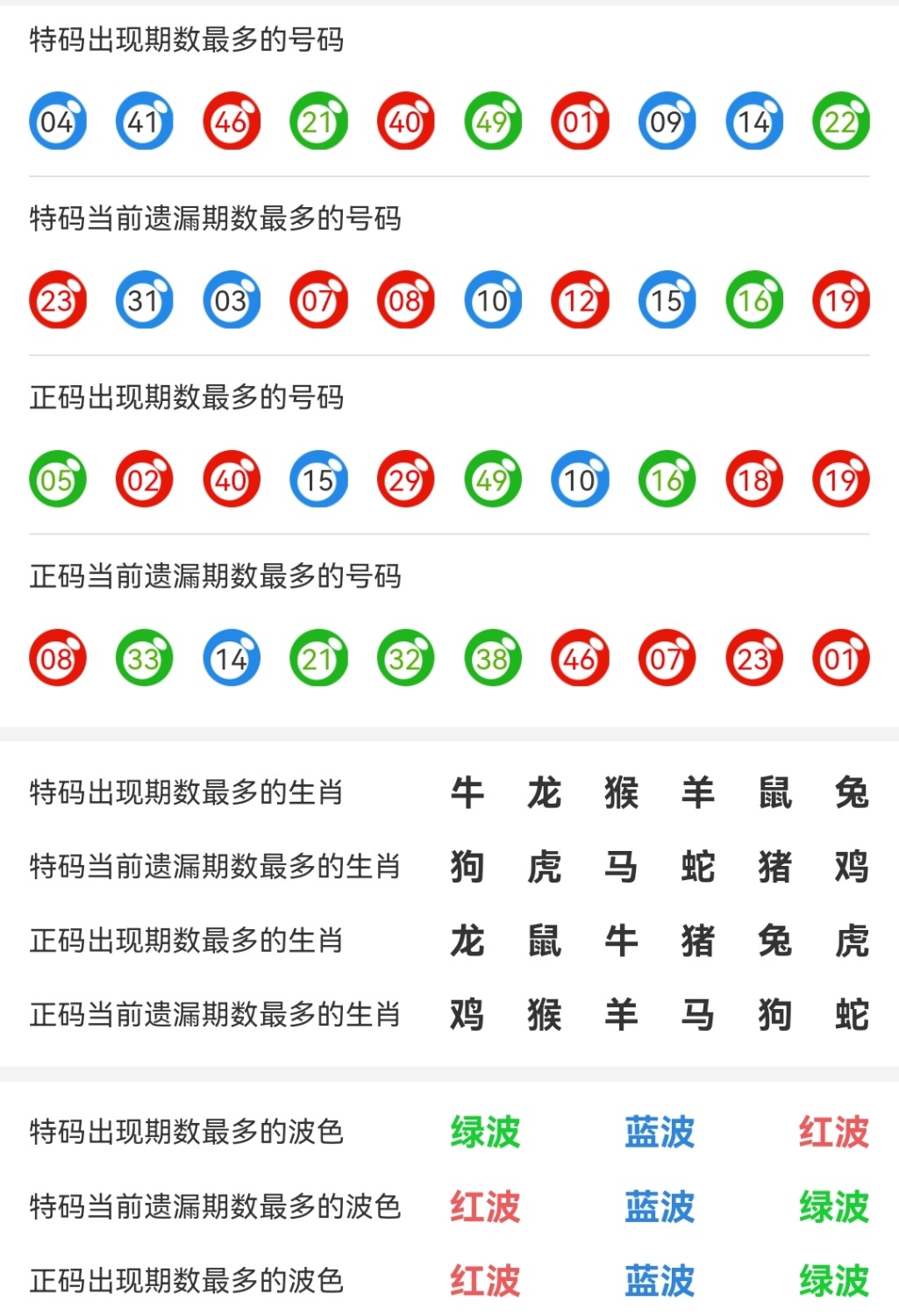Click the red ball 46

231,123
